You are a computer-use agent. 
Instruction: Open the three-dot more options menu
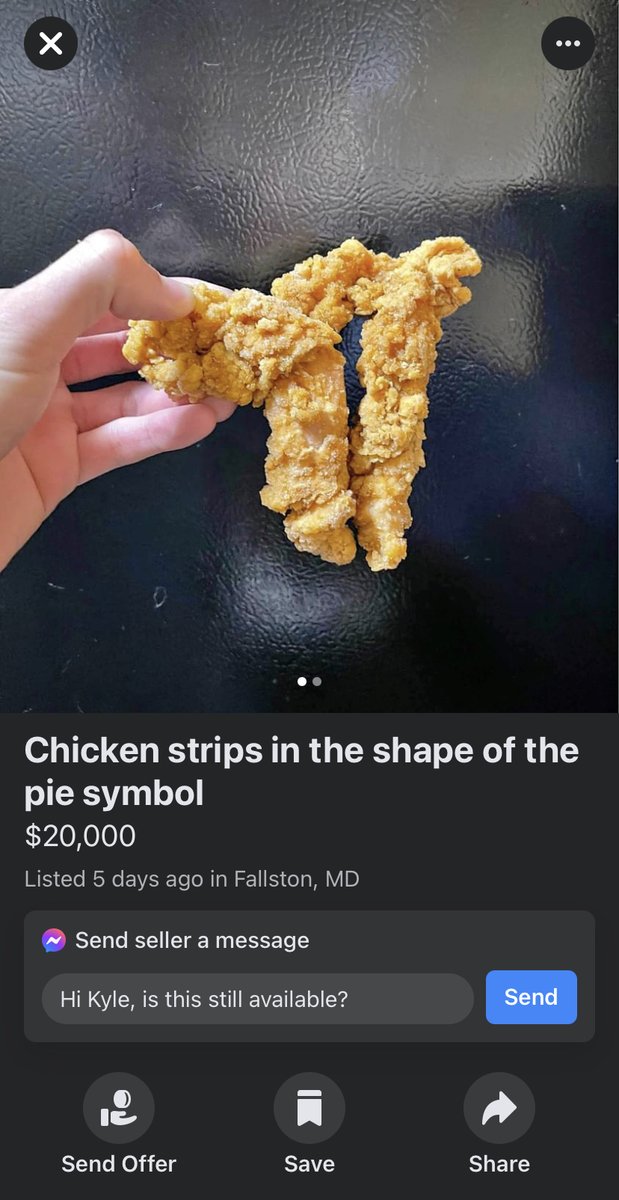tap(567, 43)
